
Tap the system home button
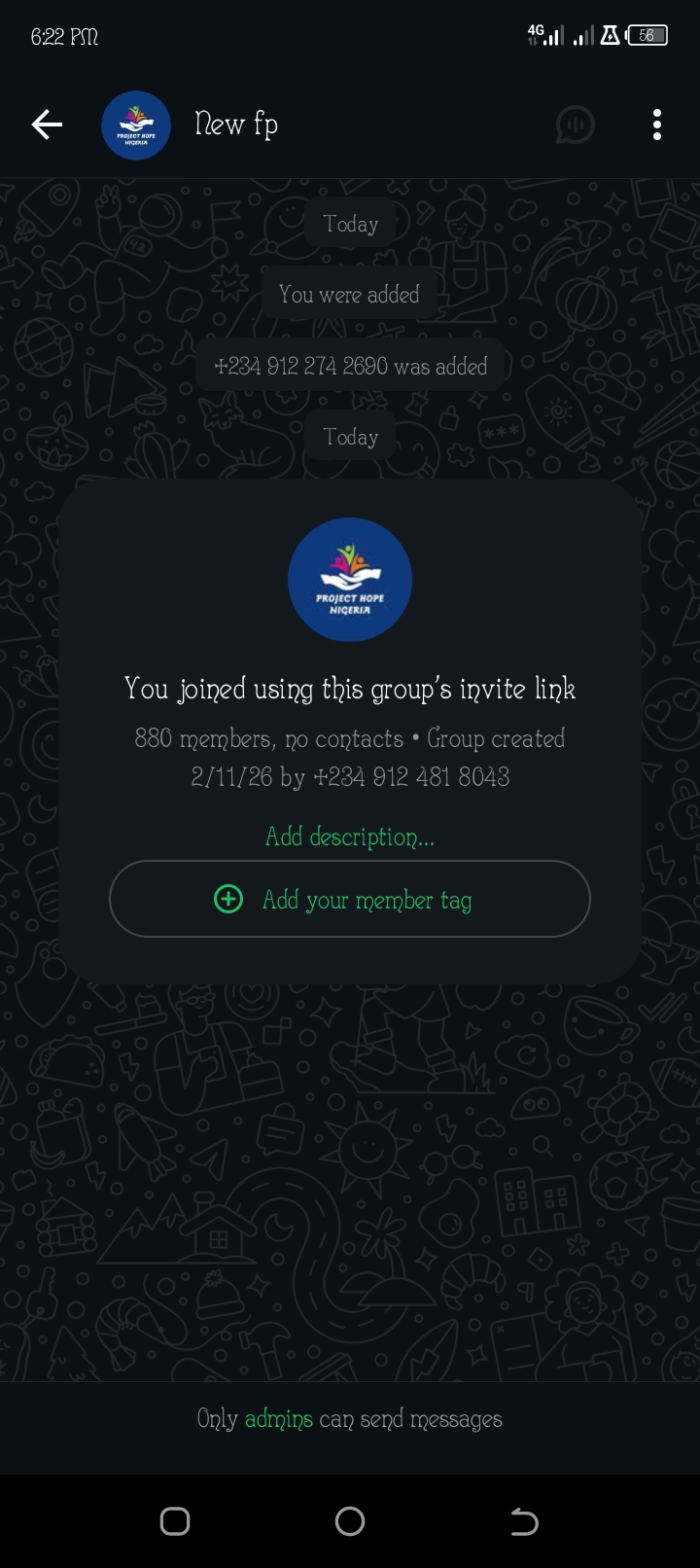pyautogui.click(x=349, y=1521)
